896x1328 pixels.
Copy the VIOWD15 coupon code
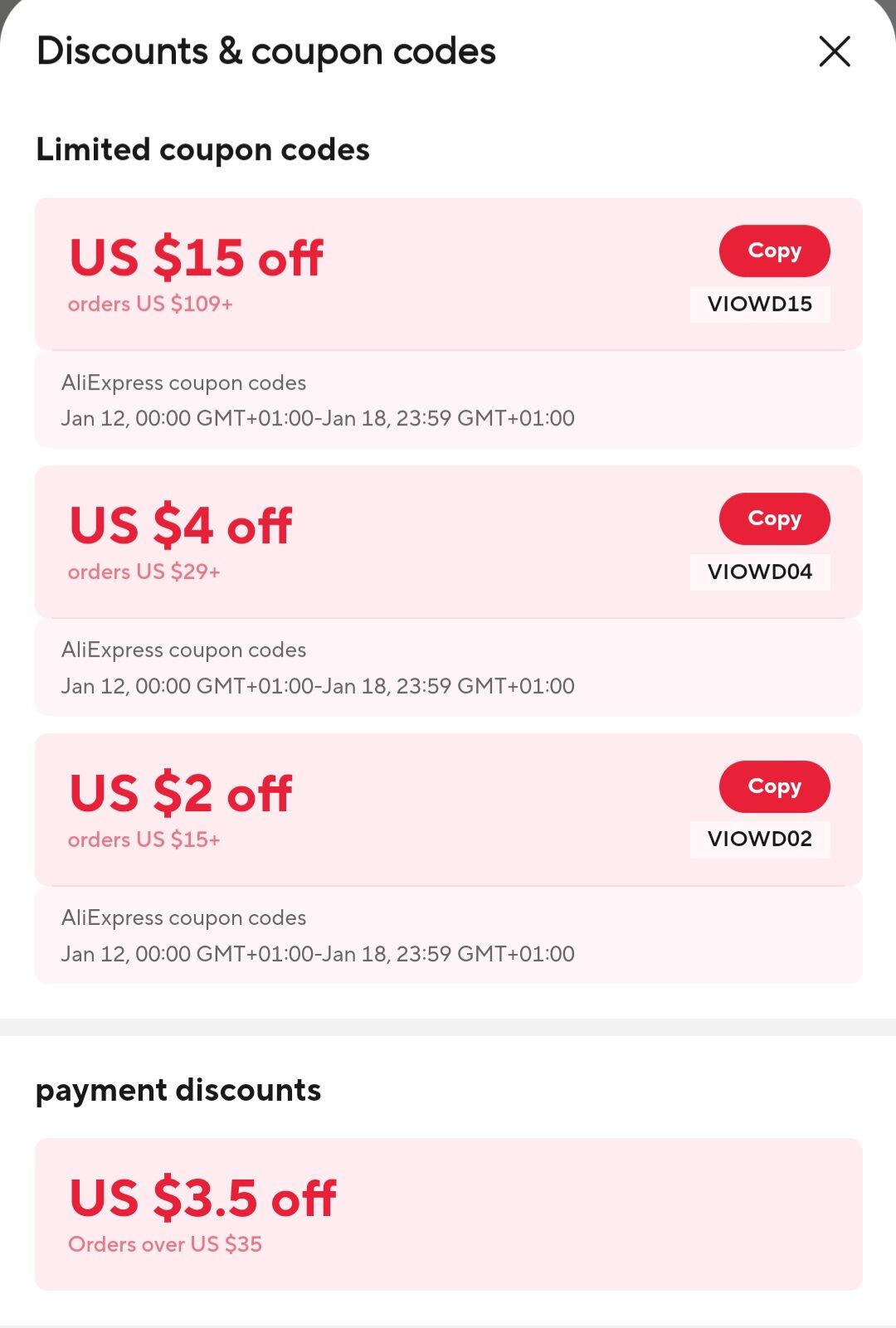(774, 251)
